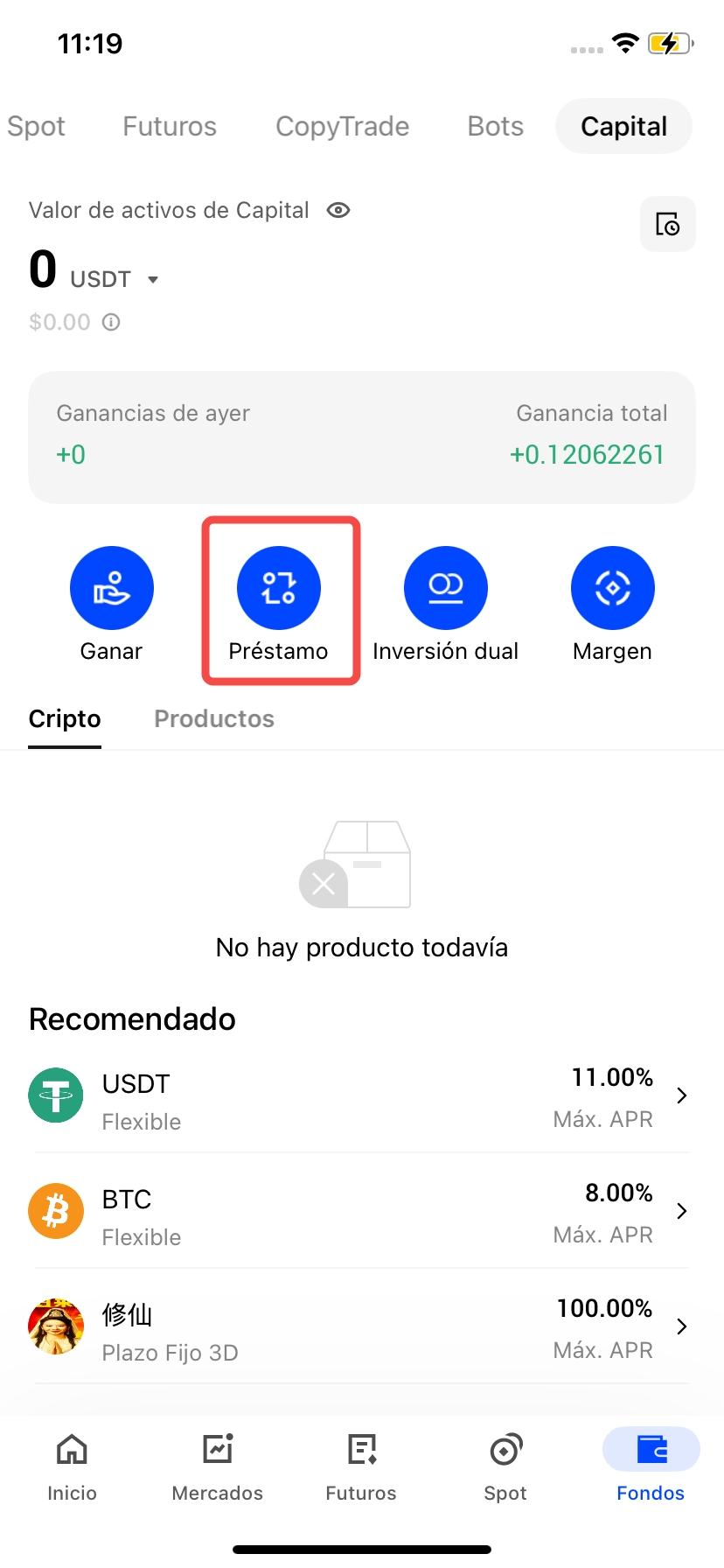
Task: Go to the Bots tab
Action: click(496, 127)
